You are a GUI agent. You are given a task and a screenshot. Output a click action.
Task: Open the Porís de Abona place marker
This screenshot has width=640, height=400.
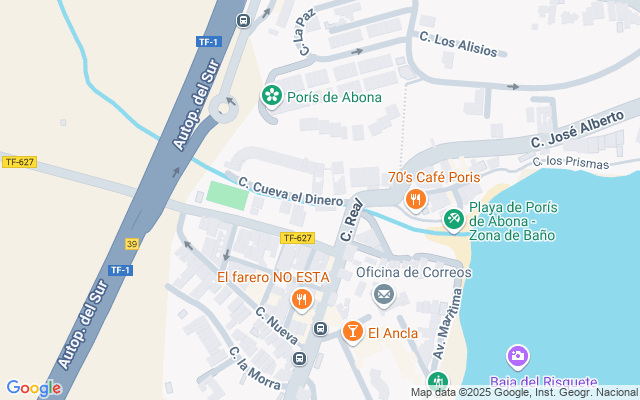[x=271, y=97]
